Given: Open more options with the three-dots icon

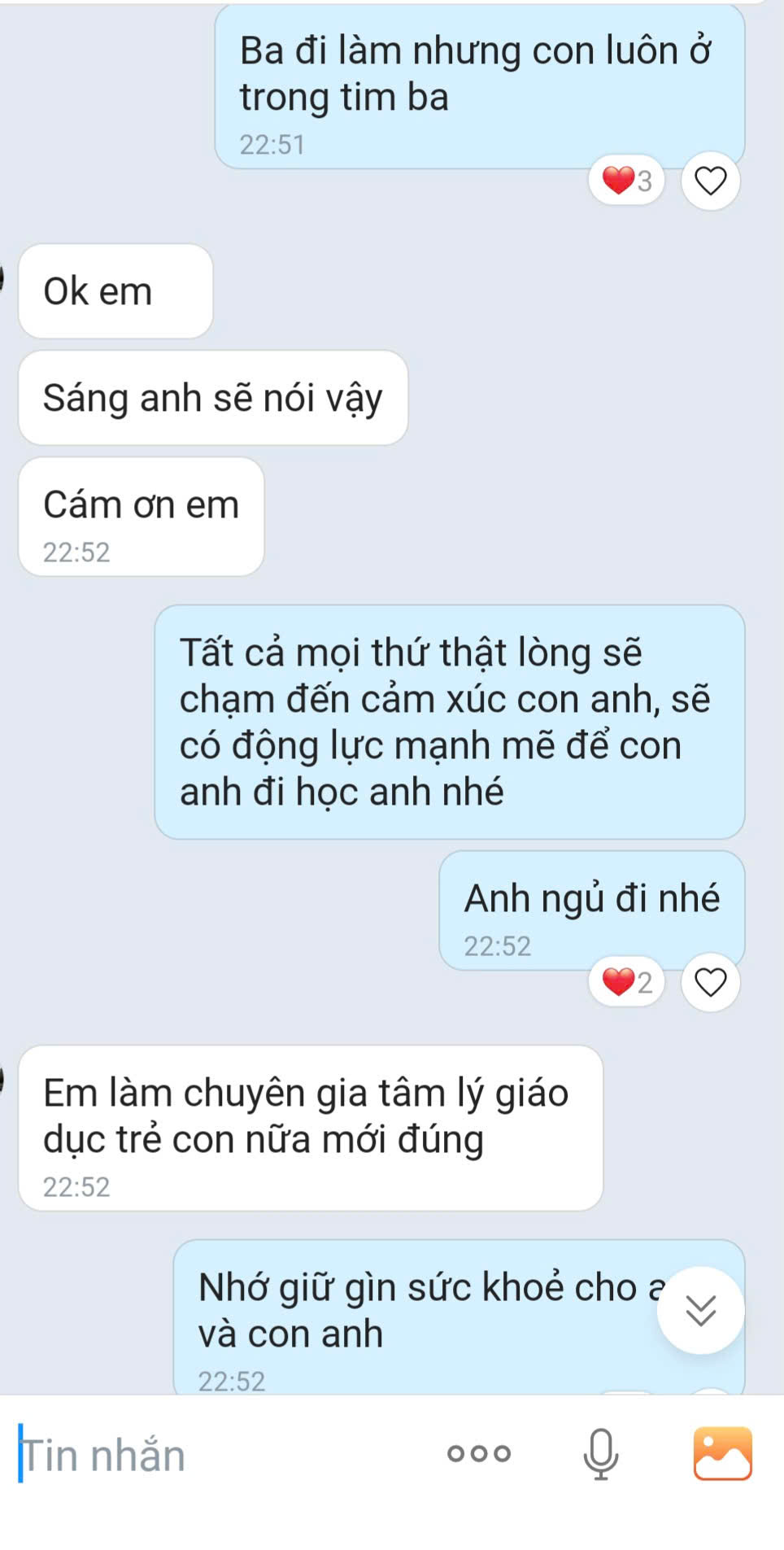Looking at the screenshot, I should pyautogui.click(x=479, y=1453).
